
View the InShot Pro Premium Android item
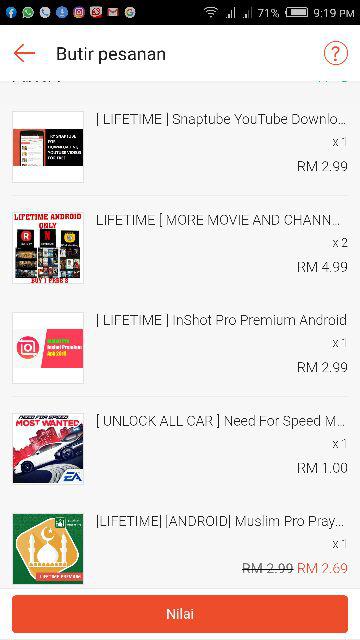pyautogui.click(x=180, y=348)
